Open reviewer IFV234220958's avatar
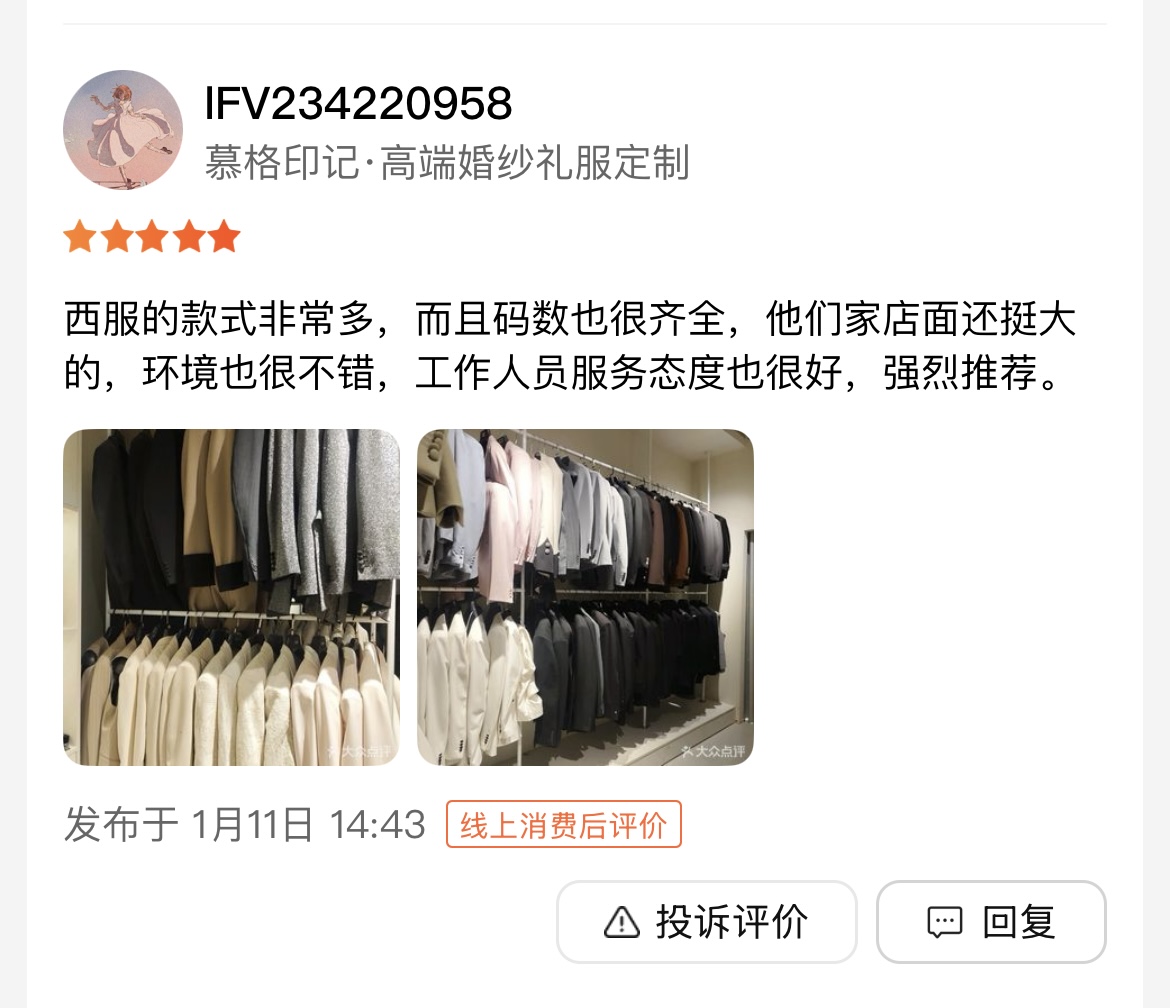The height and width of the screenshot is (1008, 1170). point(123,130)
